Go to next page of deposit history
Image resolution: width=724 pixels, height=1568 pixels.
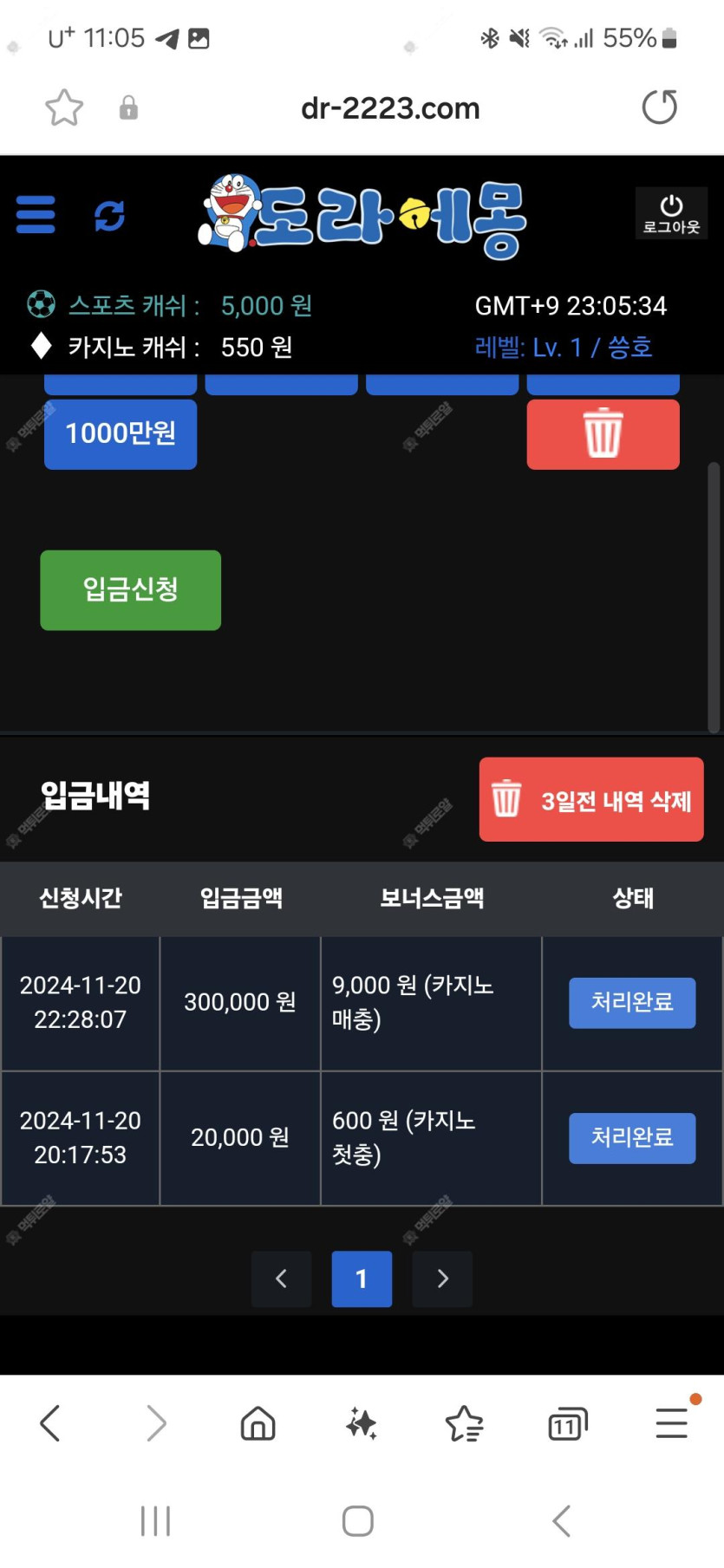coord(442,1278)
